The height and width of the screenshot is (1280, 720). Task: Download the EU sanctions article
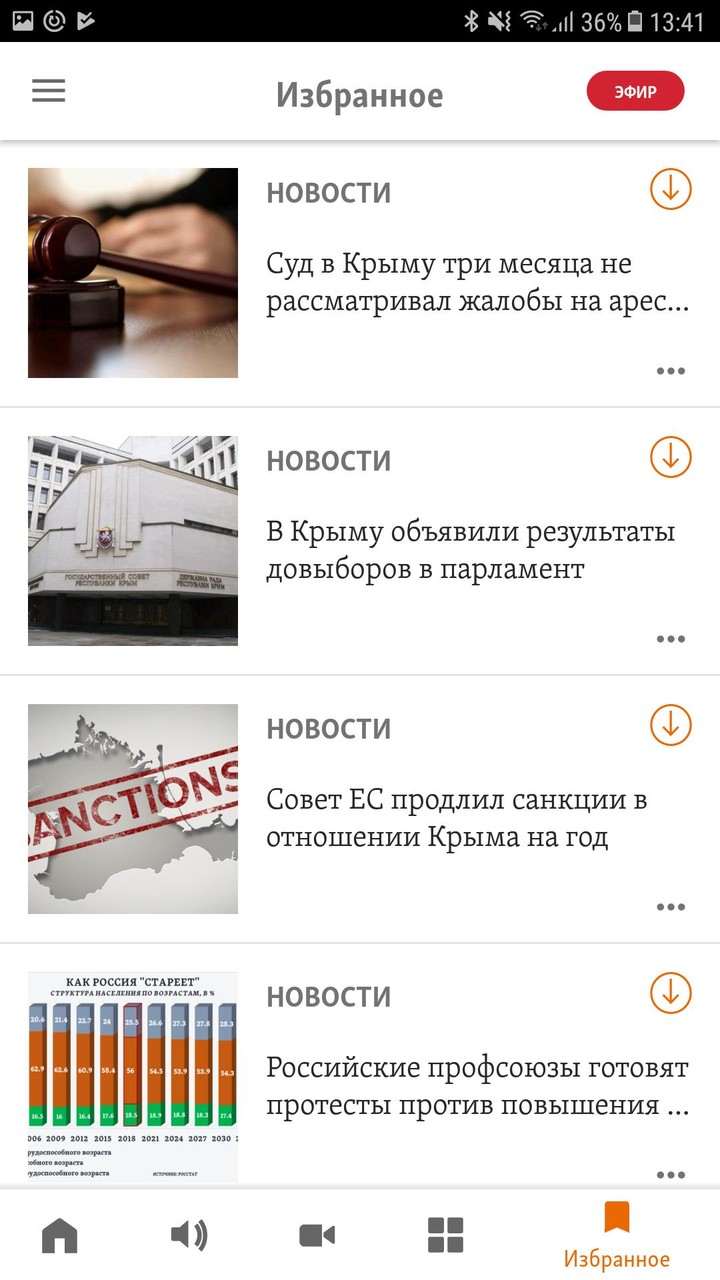coord(669,725)
